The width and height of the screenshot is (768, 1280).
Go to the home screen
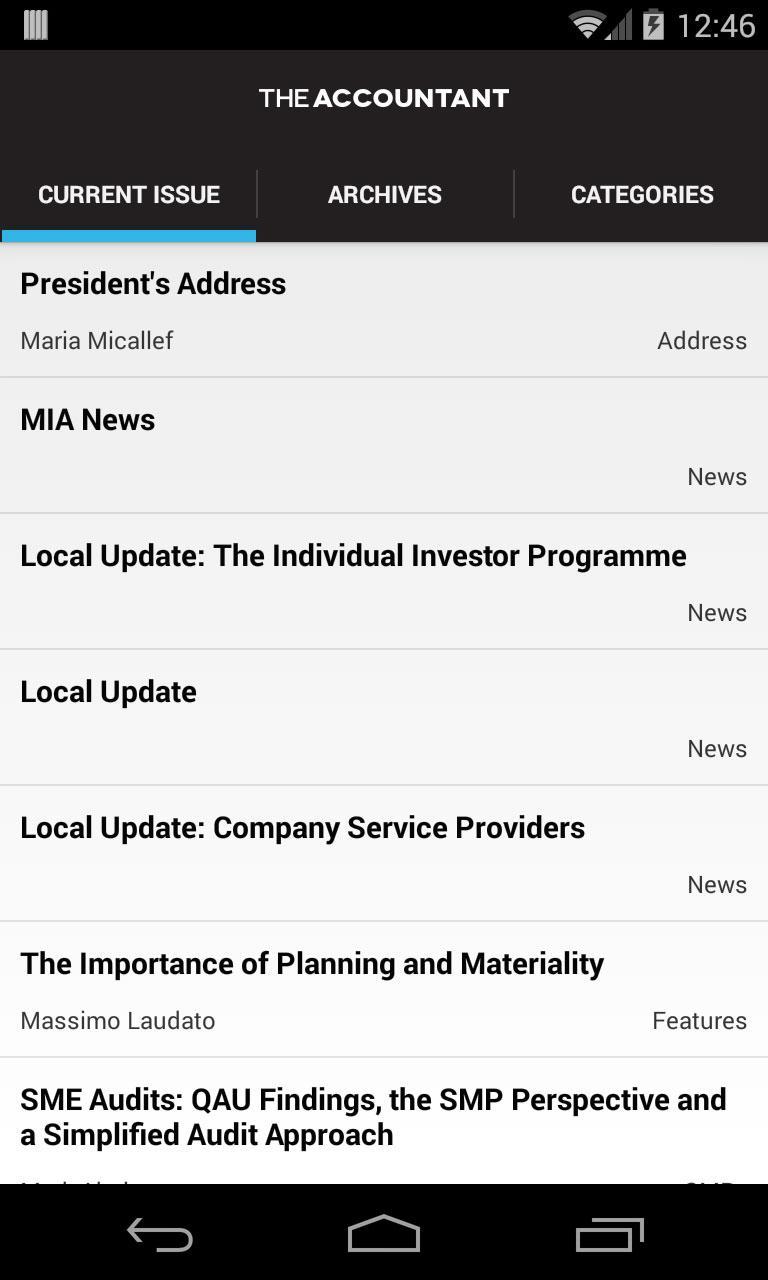tap(384, 1234)
